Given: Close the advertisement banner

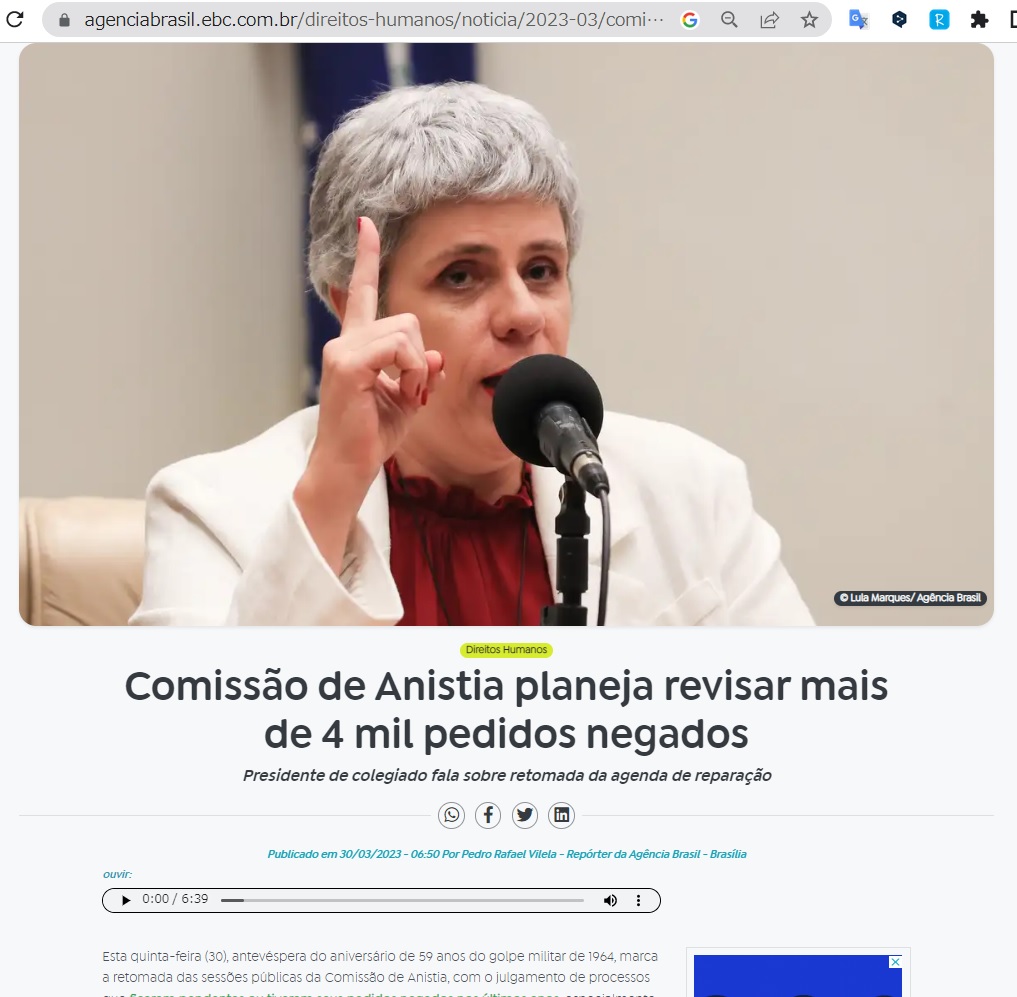Looking at the screenshot, I should (895, 962).
